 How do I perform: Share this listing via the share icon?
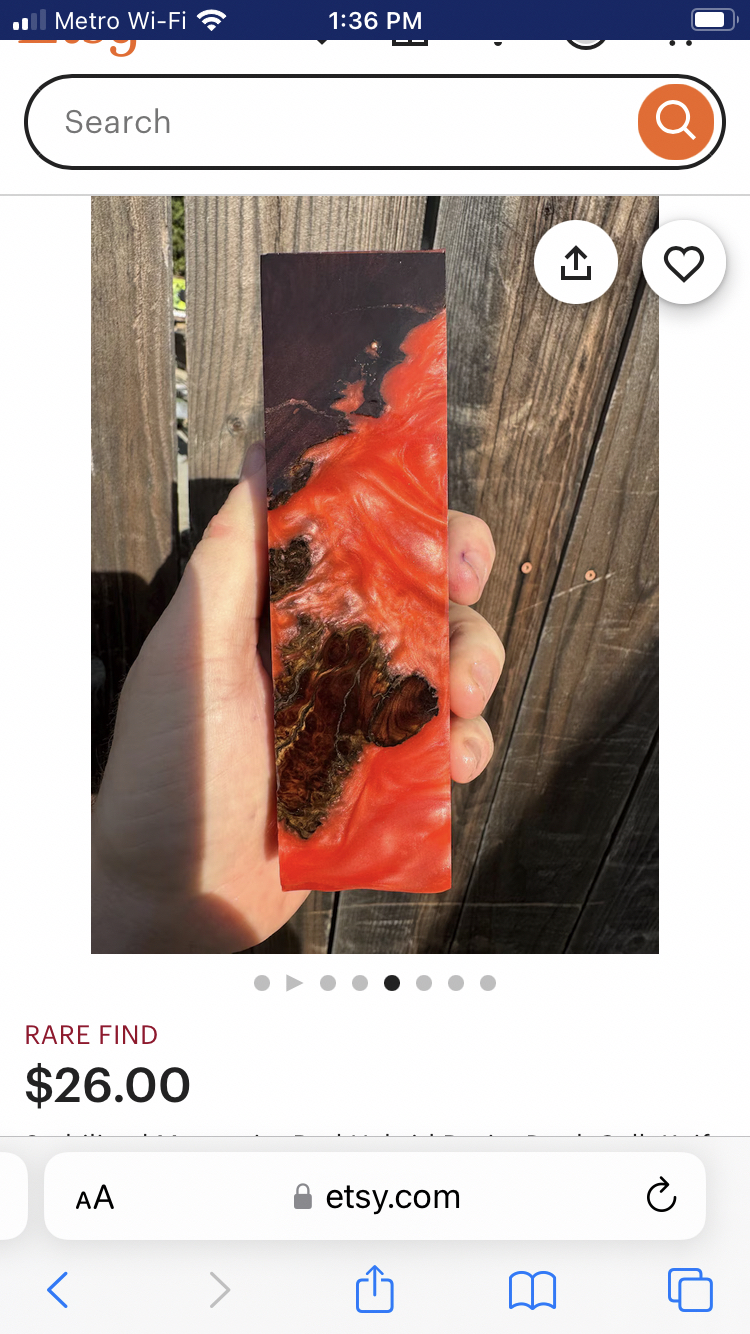[576, 263]
